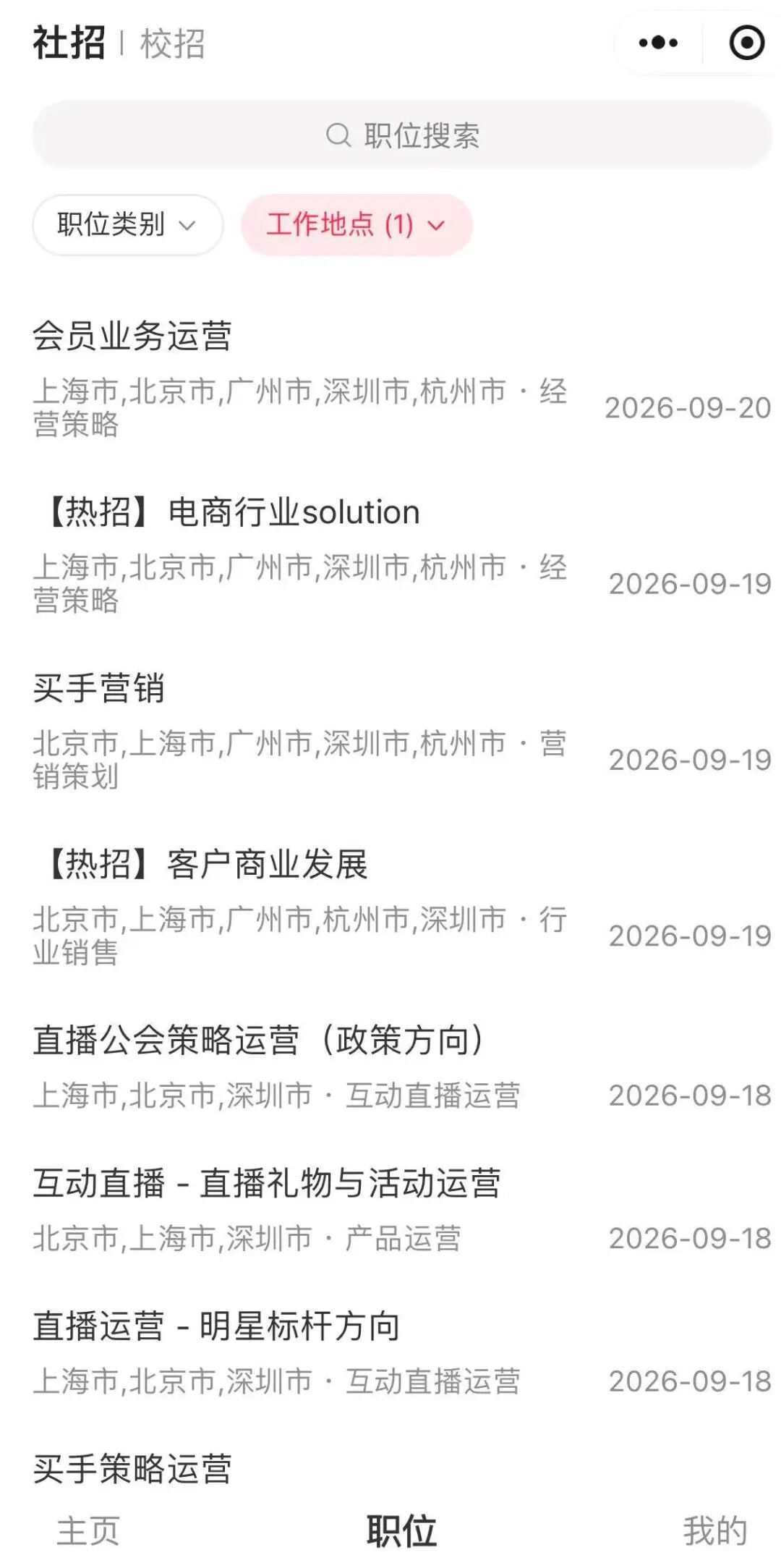Switch to the 我的 tab
Viewport: 781px width, 1568px height.
pos(715,1531)
